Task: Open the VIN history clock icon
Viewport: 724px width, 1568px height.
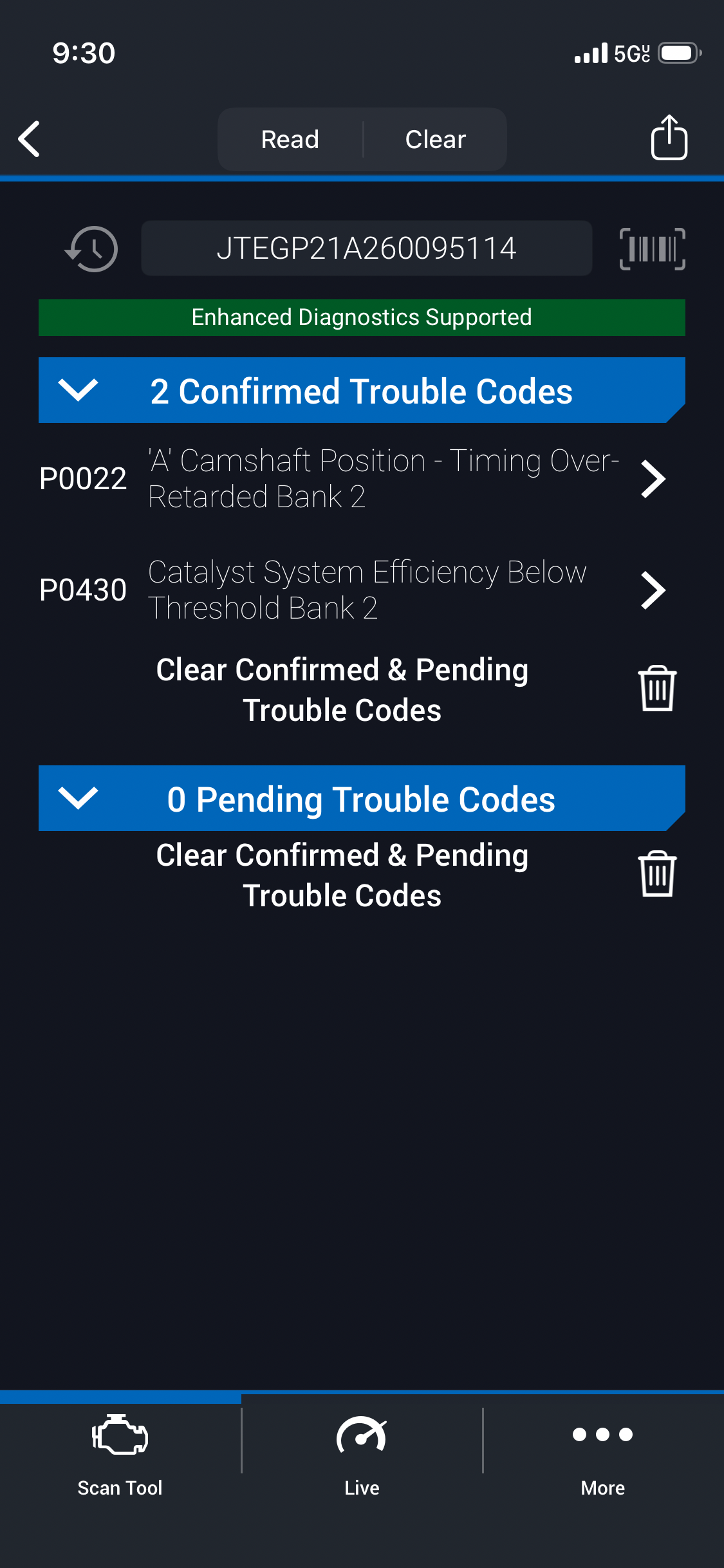Action: tap(92, 248)
